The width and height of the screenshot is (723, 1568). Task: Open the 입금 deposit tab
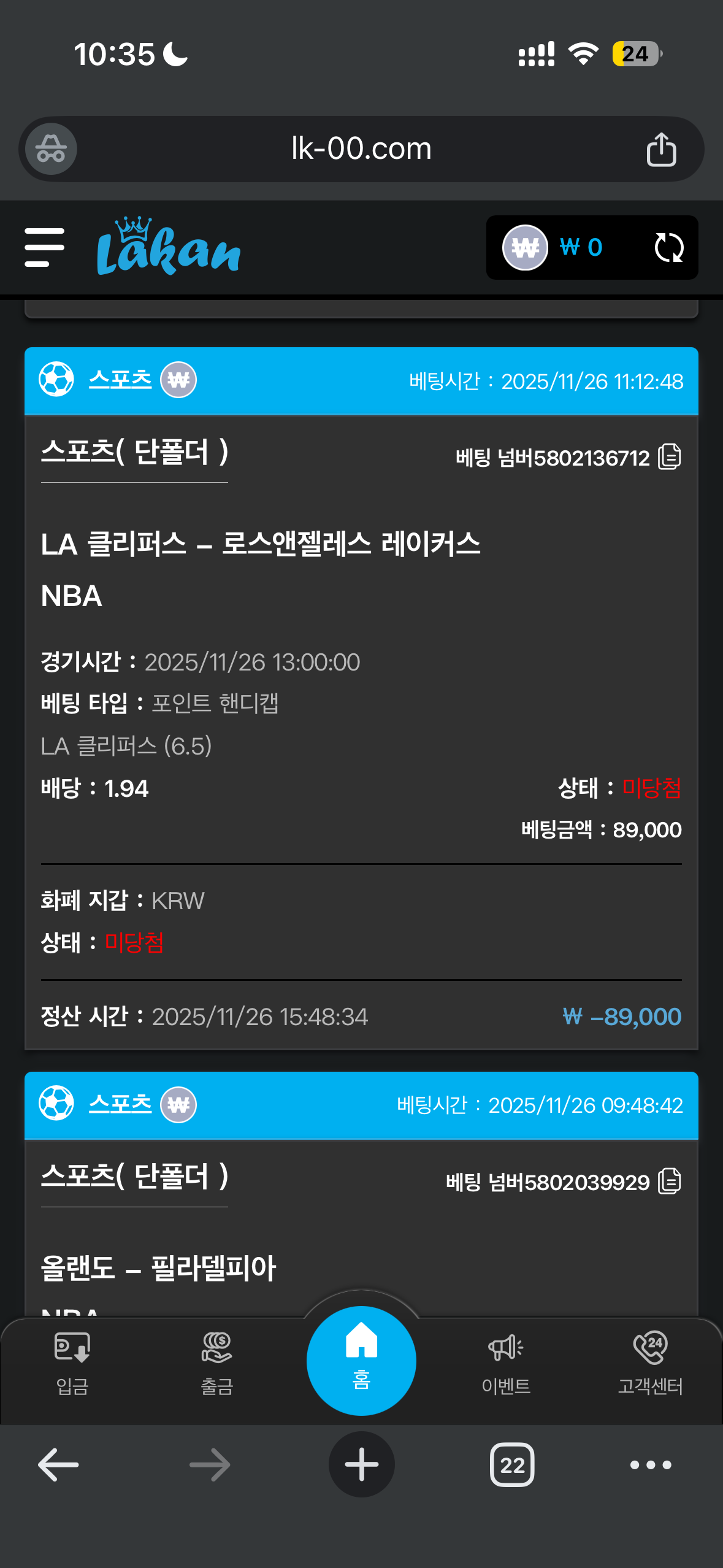(x=72, y=1360)
